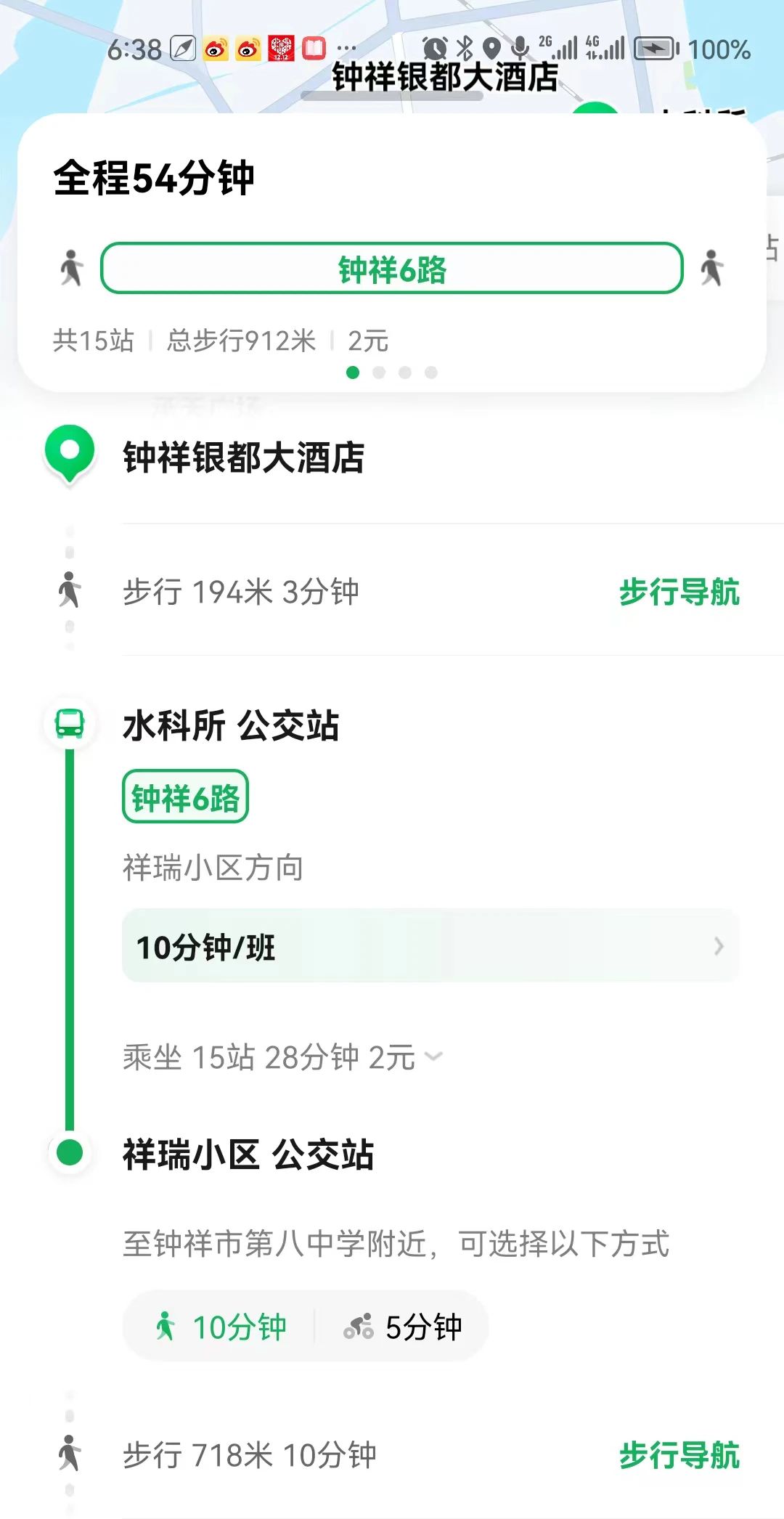Image resolution: width=784 pixels, height=1519 pixels.
Task: Open the 10分钟/班 bus schedule row
Action: click(430, 946)
